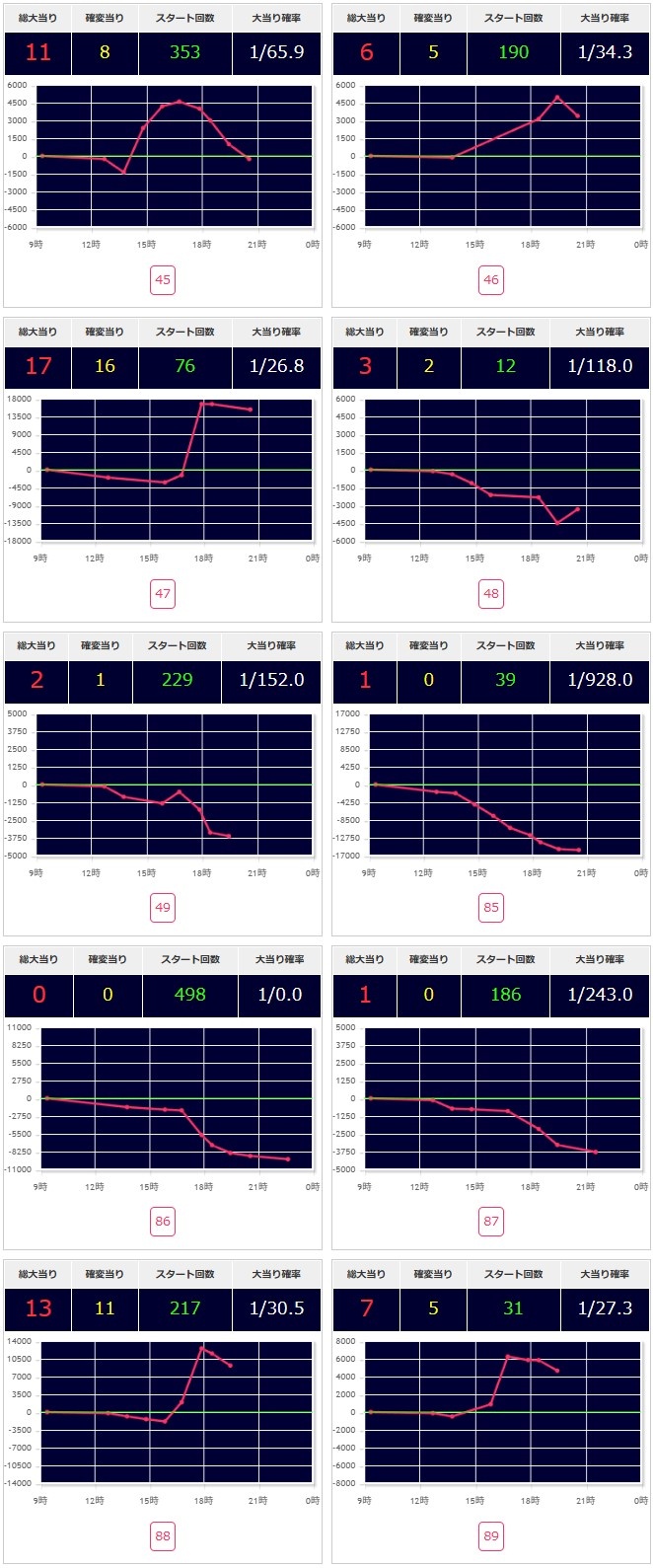
Task: Select the machine 86 button
Action: point(163,1221)
